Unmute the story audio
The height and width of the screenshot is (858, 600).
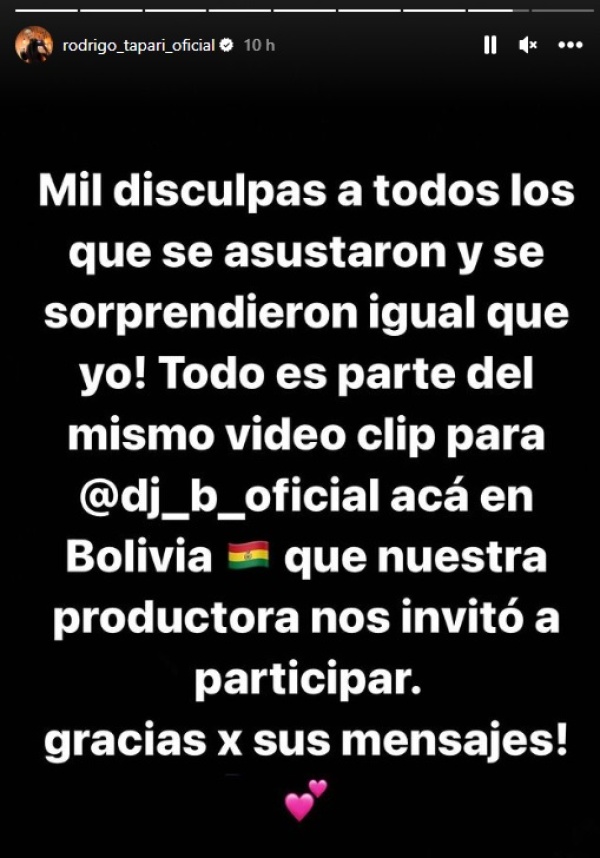pyautogui.click(x=528, y=45)
